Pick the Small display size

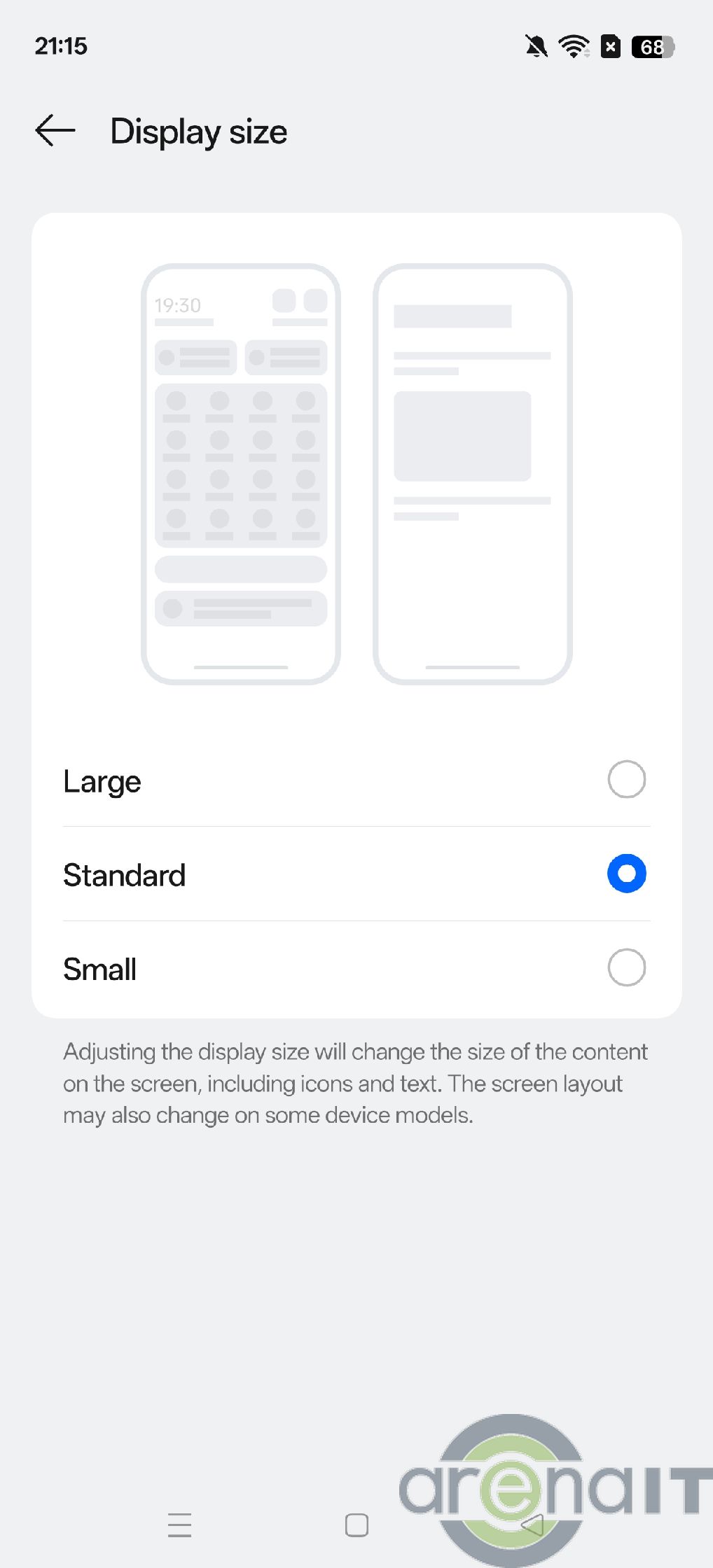click(x=626, y=968)
